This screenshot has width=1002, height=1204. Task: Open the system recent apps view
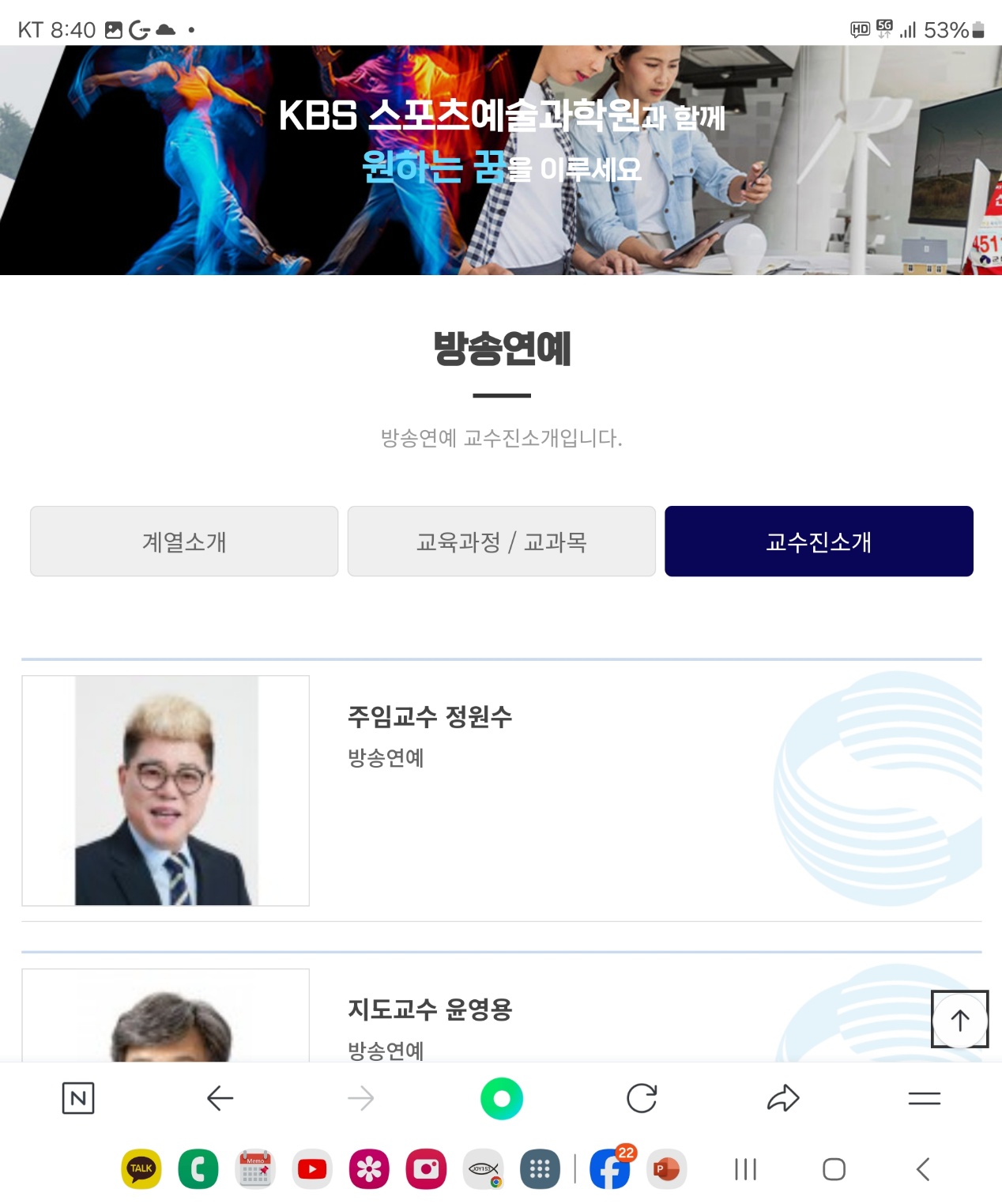[745, 1169]
